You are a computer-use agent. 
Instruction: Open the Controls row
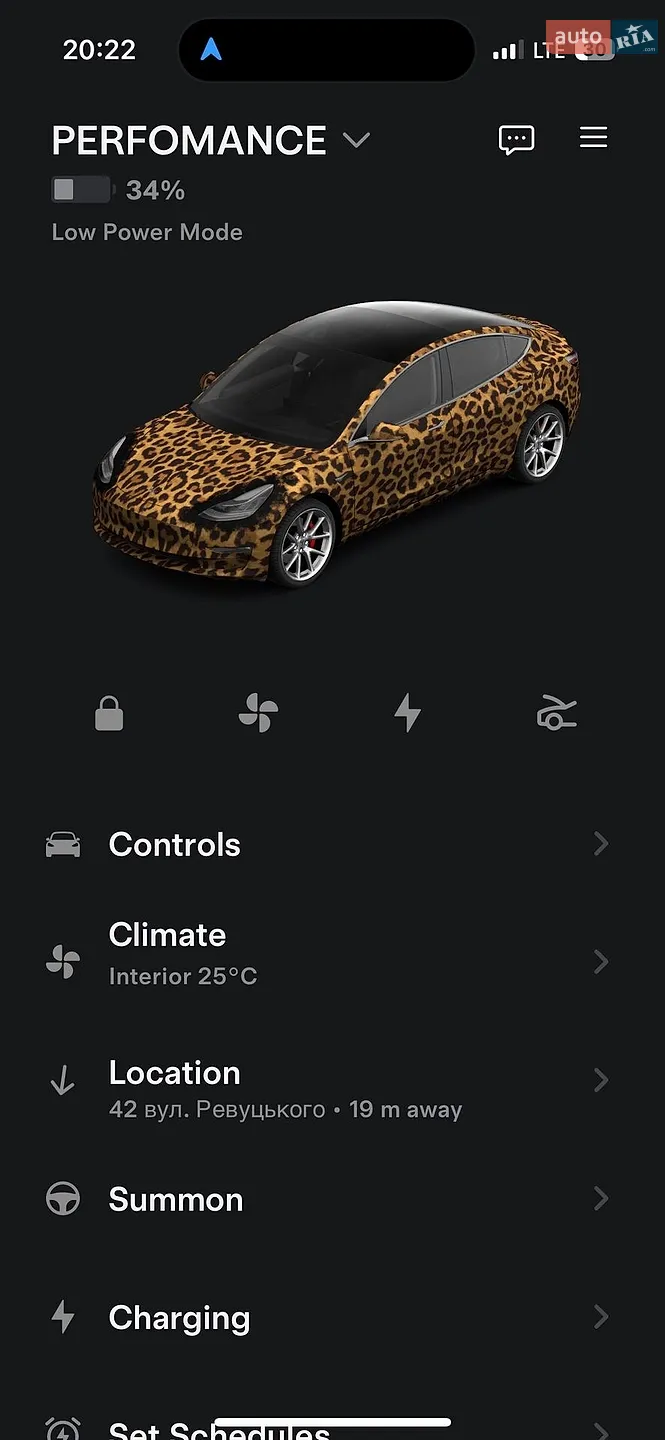pyautogui.click(x=332, y=845)
